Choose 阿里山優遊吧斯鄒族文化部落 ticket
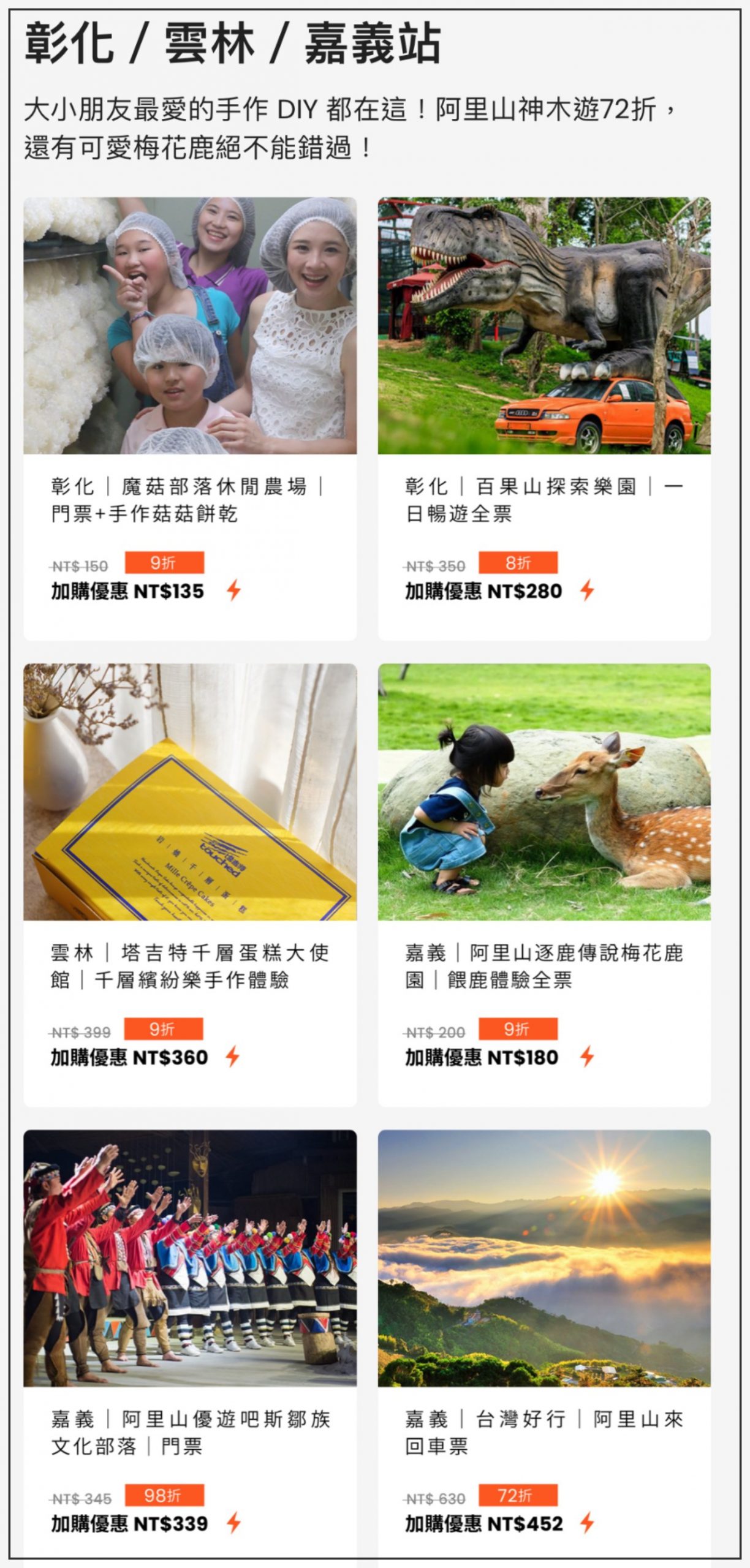Image resolution: width=750 pixels, height=1568 pixels. tap(190, 1347)
